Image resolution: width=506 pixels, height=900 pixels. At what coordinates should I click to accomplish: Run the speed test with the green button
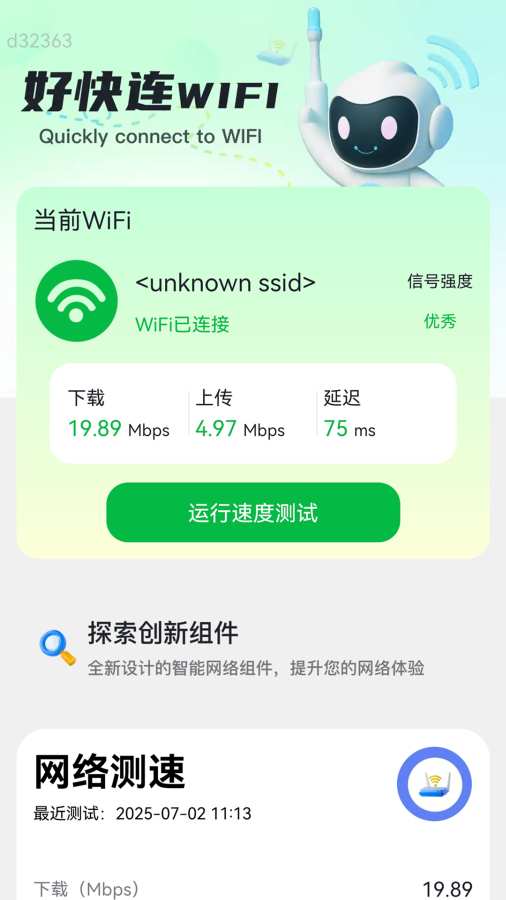pos(253,512)
